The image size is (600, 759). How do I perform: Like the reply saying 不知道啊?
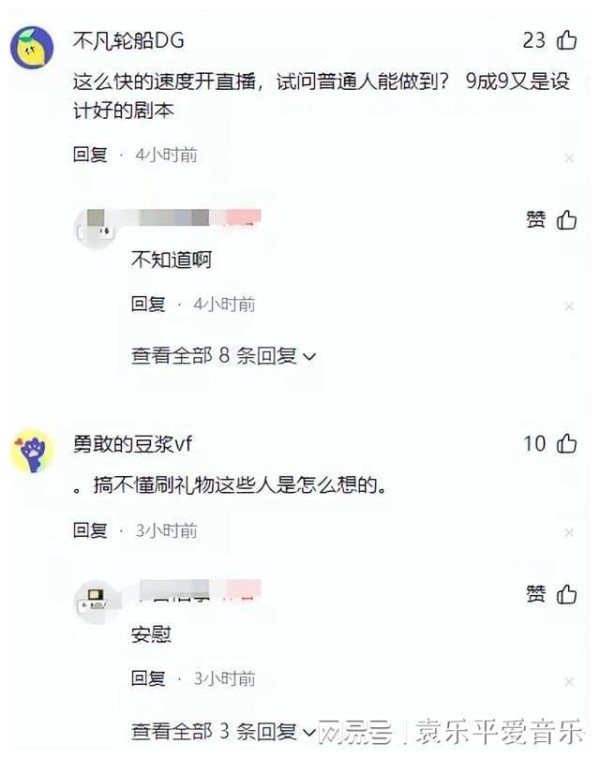click(x=566, y=221)
